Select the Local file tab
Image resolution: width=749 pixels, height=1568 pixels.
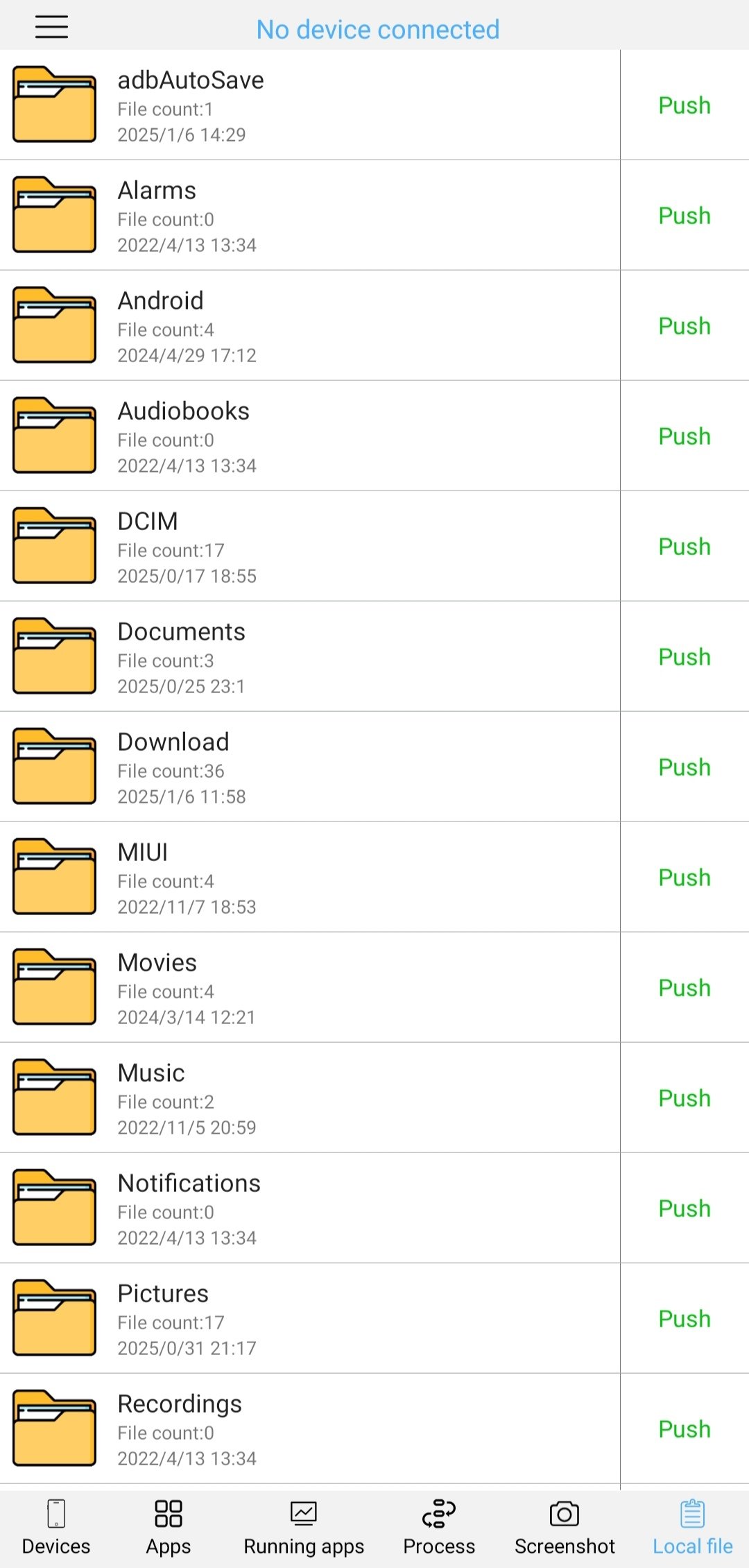(x=692, y=1527)
